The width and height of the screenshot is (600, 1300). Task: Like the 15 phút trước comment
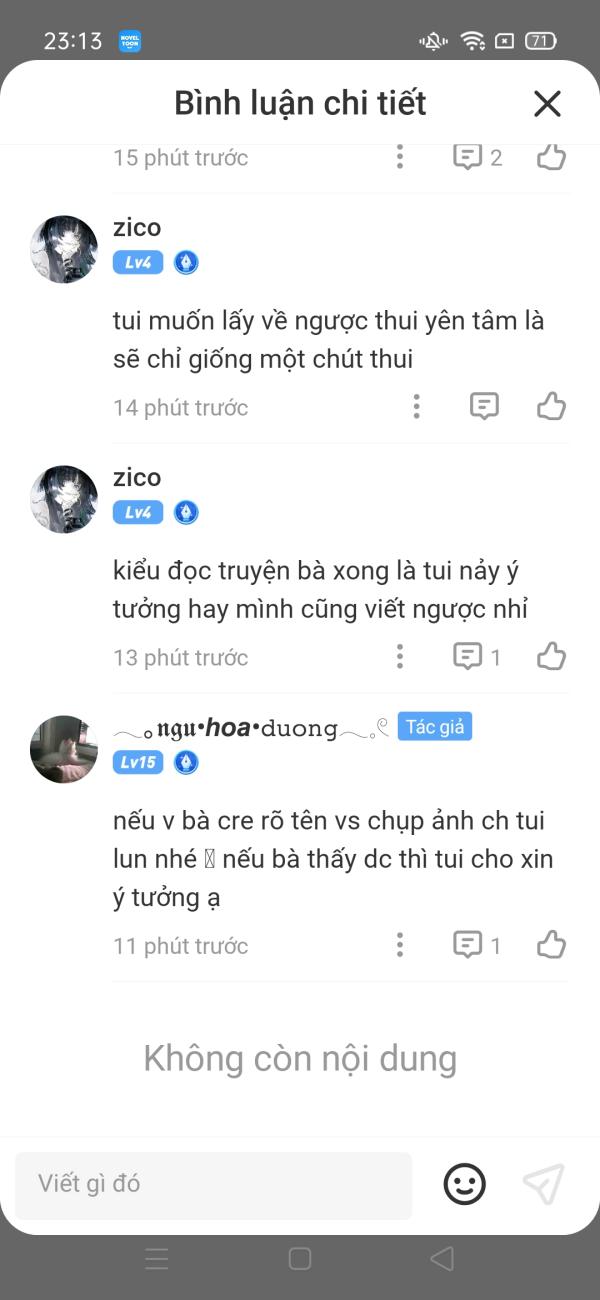551,156
